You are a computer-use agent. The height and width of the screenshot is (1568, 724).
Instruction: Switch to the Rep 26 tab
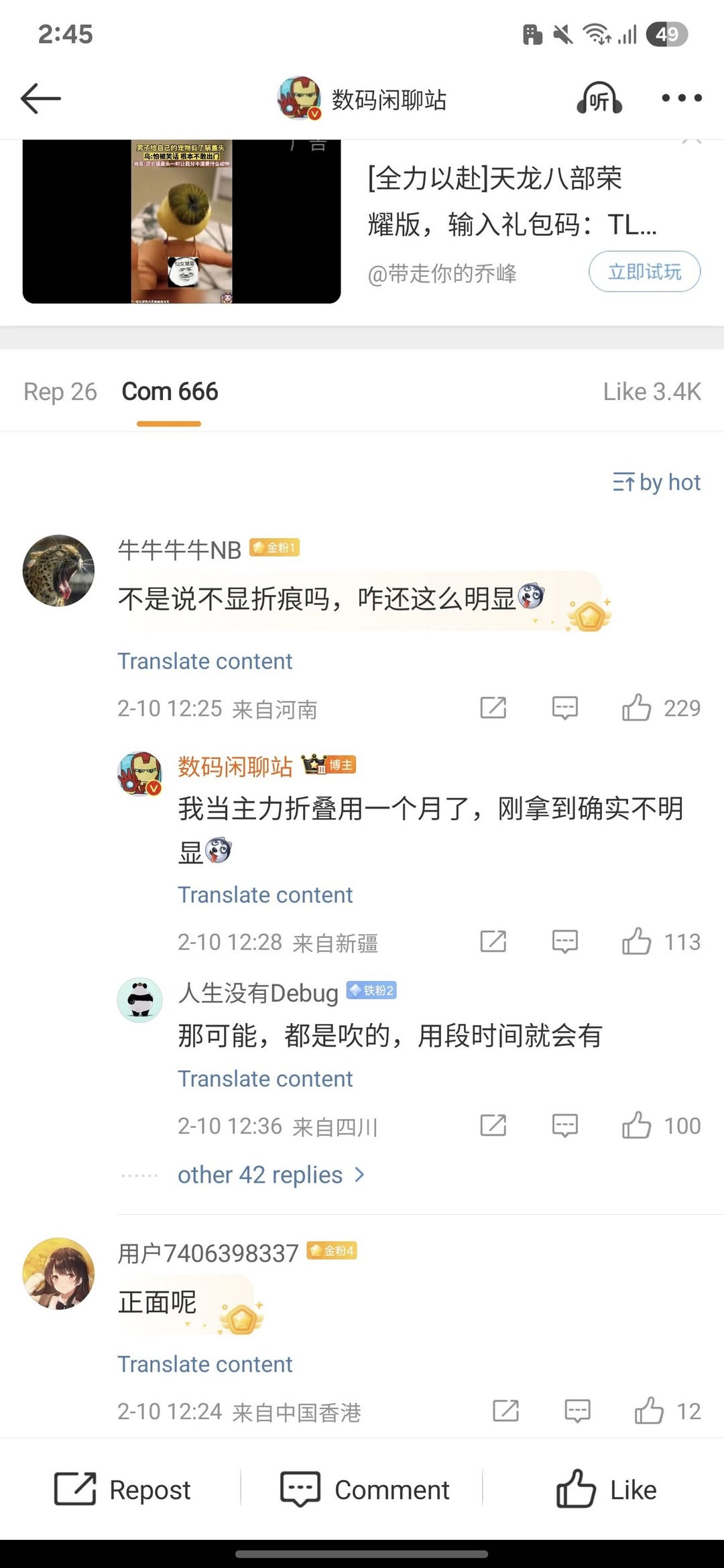pos(60,392)
